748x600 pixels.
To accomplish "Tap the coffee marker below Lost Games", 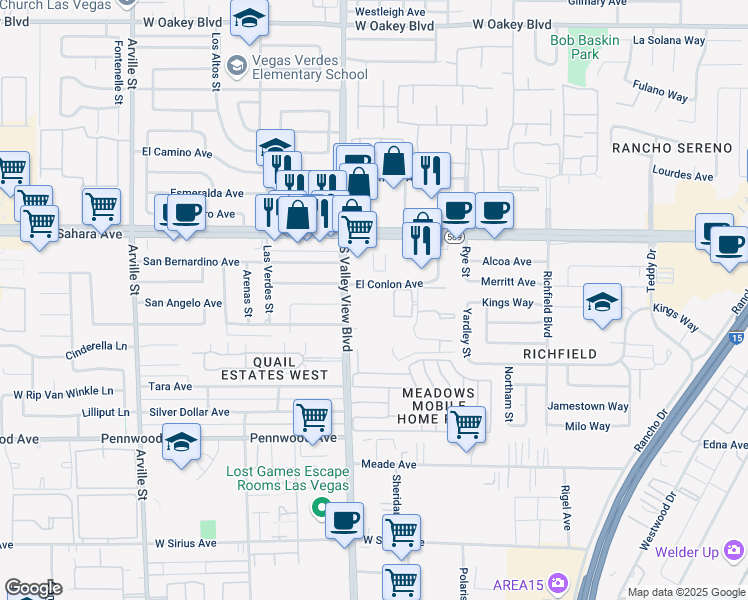I will point(344,521).
